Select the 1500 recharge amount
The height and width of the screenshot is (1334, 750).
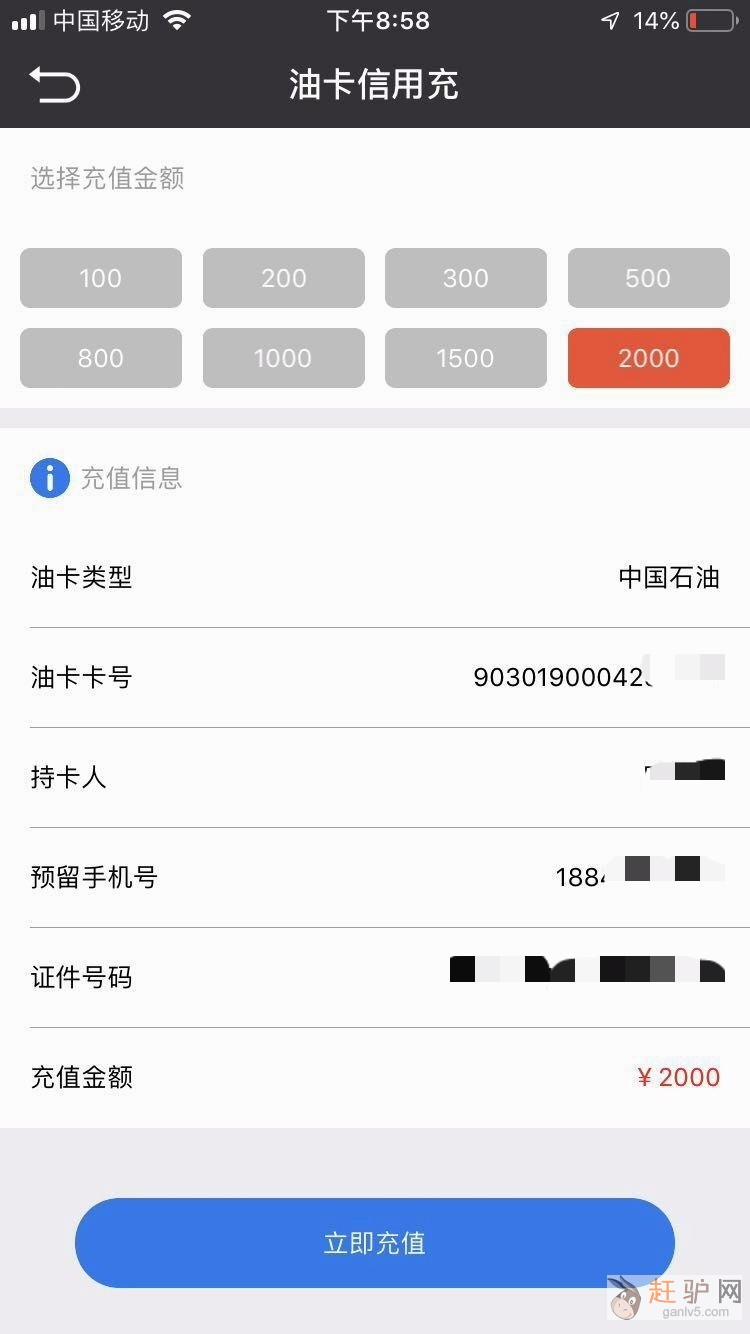point(466,358)
